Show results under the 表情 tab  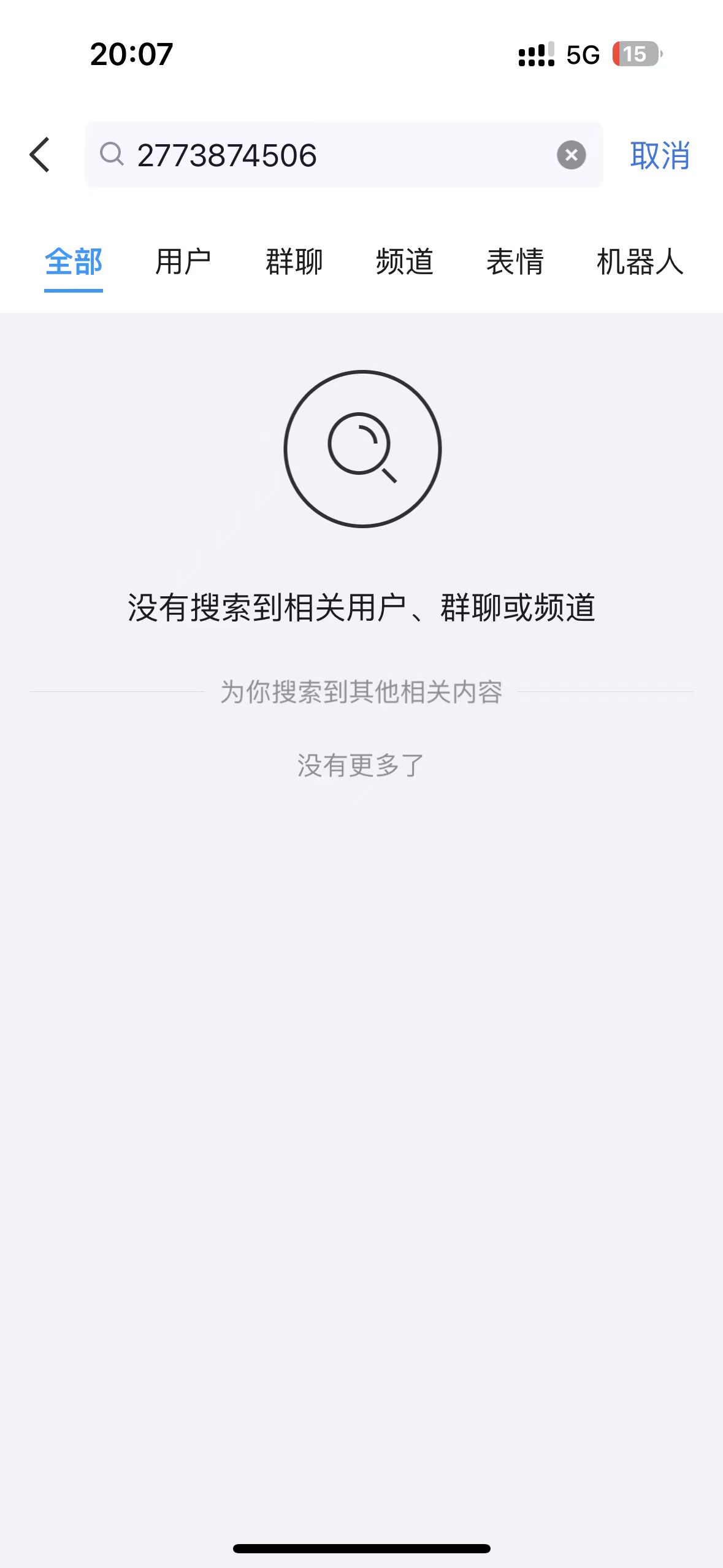[x=515, y=263]
